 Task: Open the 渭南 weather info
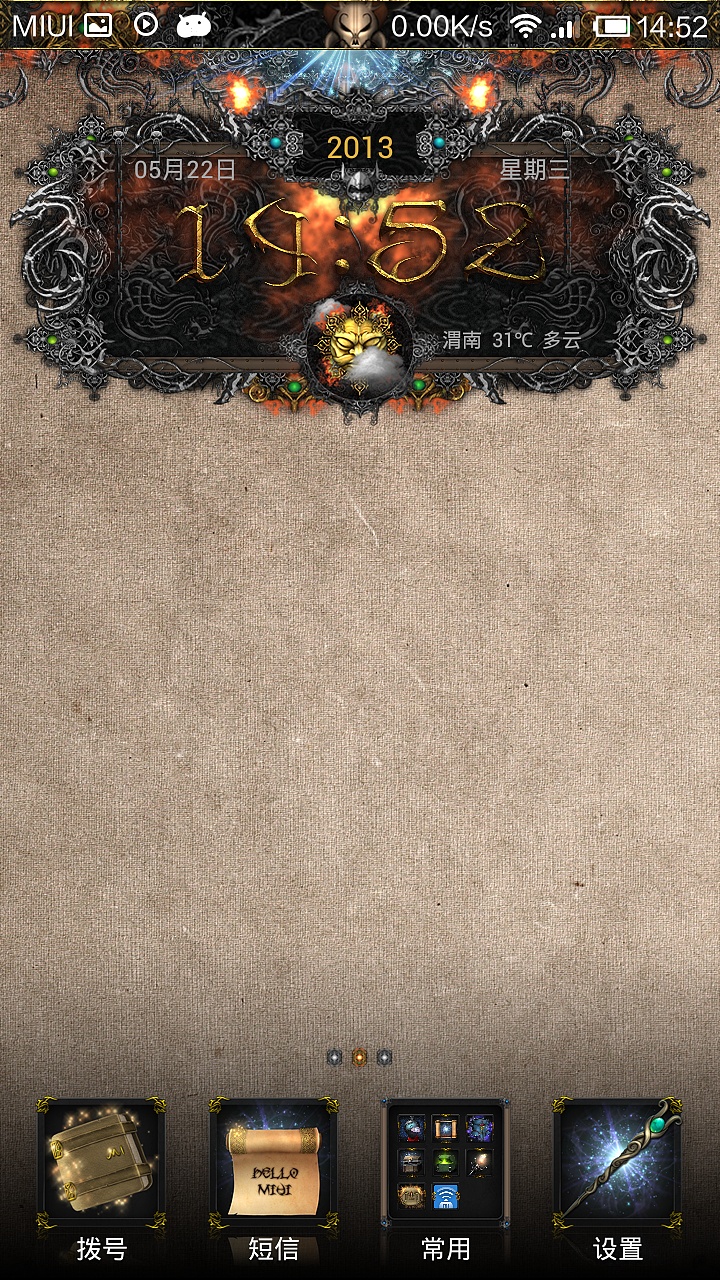click(x=510, y=341)
